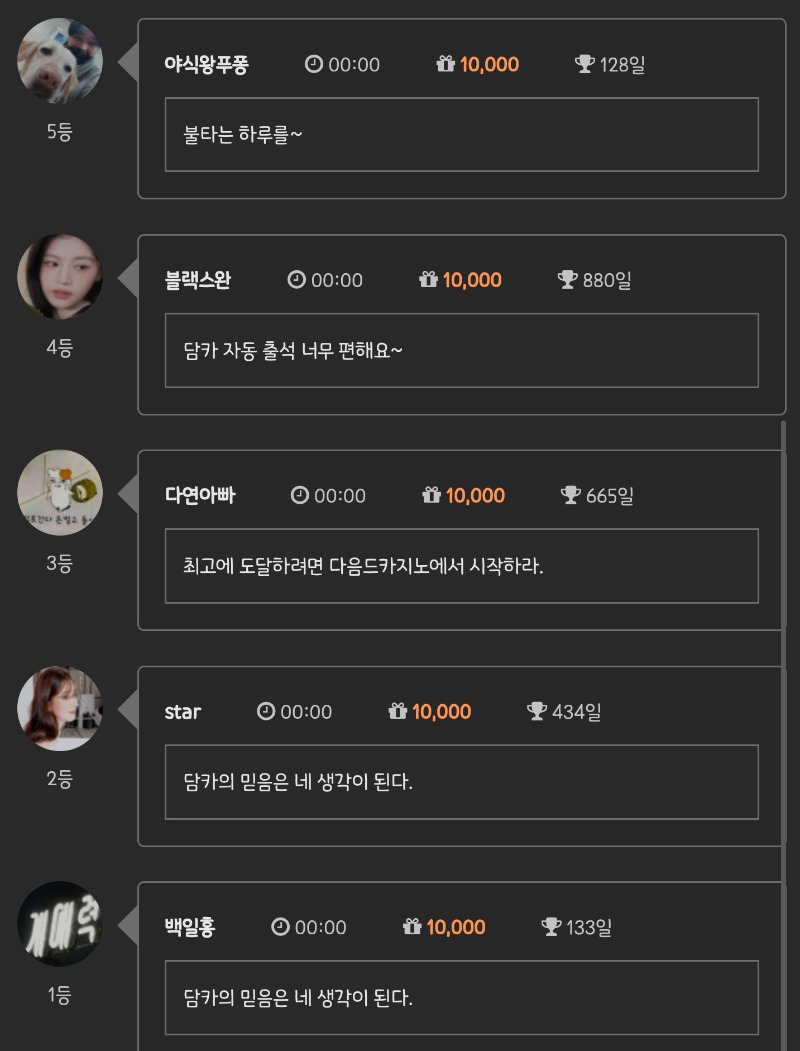800x1051 pixels.
Task: View the avatar of 4등 user 블랙스완
Action: (x=60, y=277)
